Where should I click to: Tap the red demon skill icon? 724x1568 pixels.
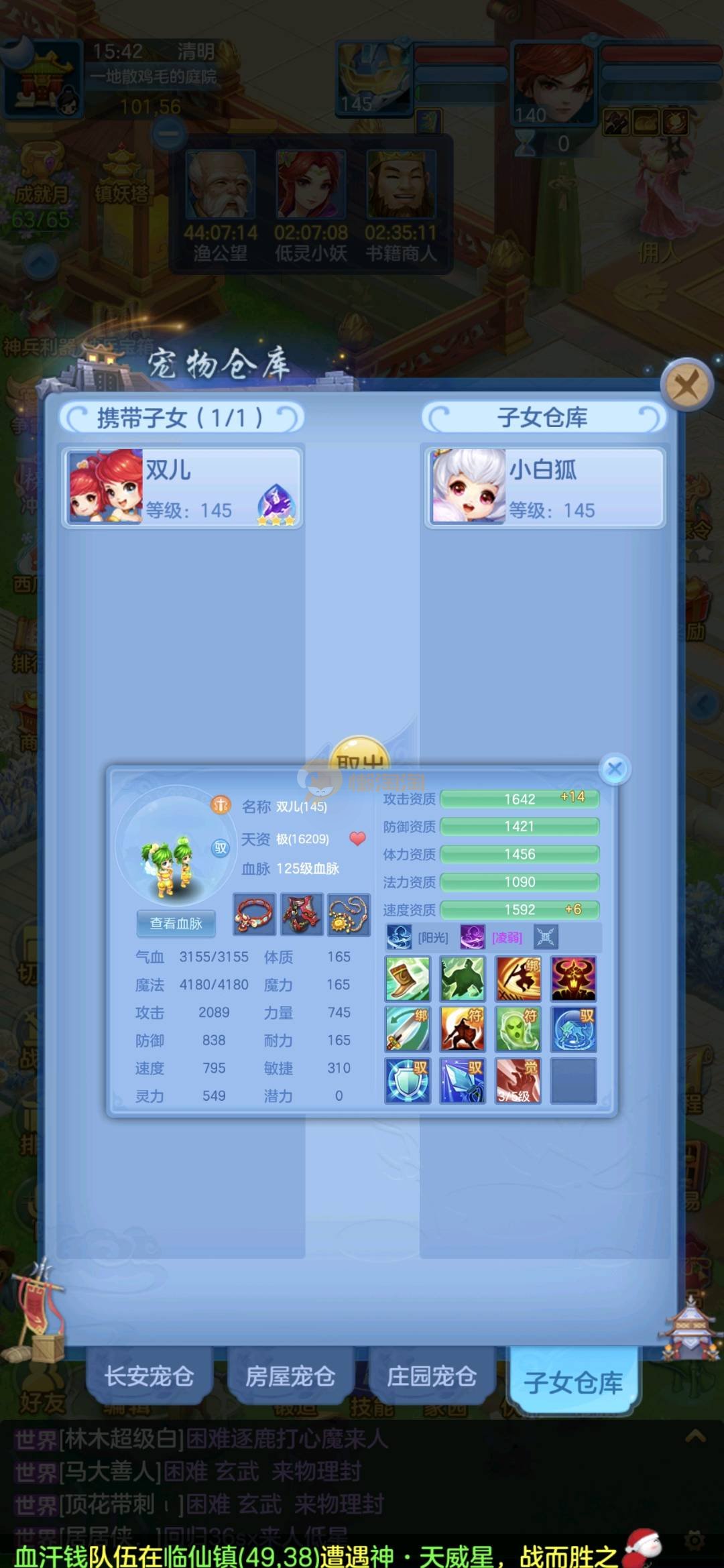[573, 979]
